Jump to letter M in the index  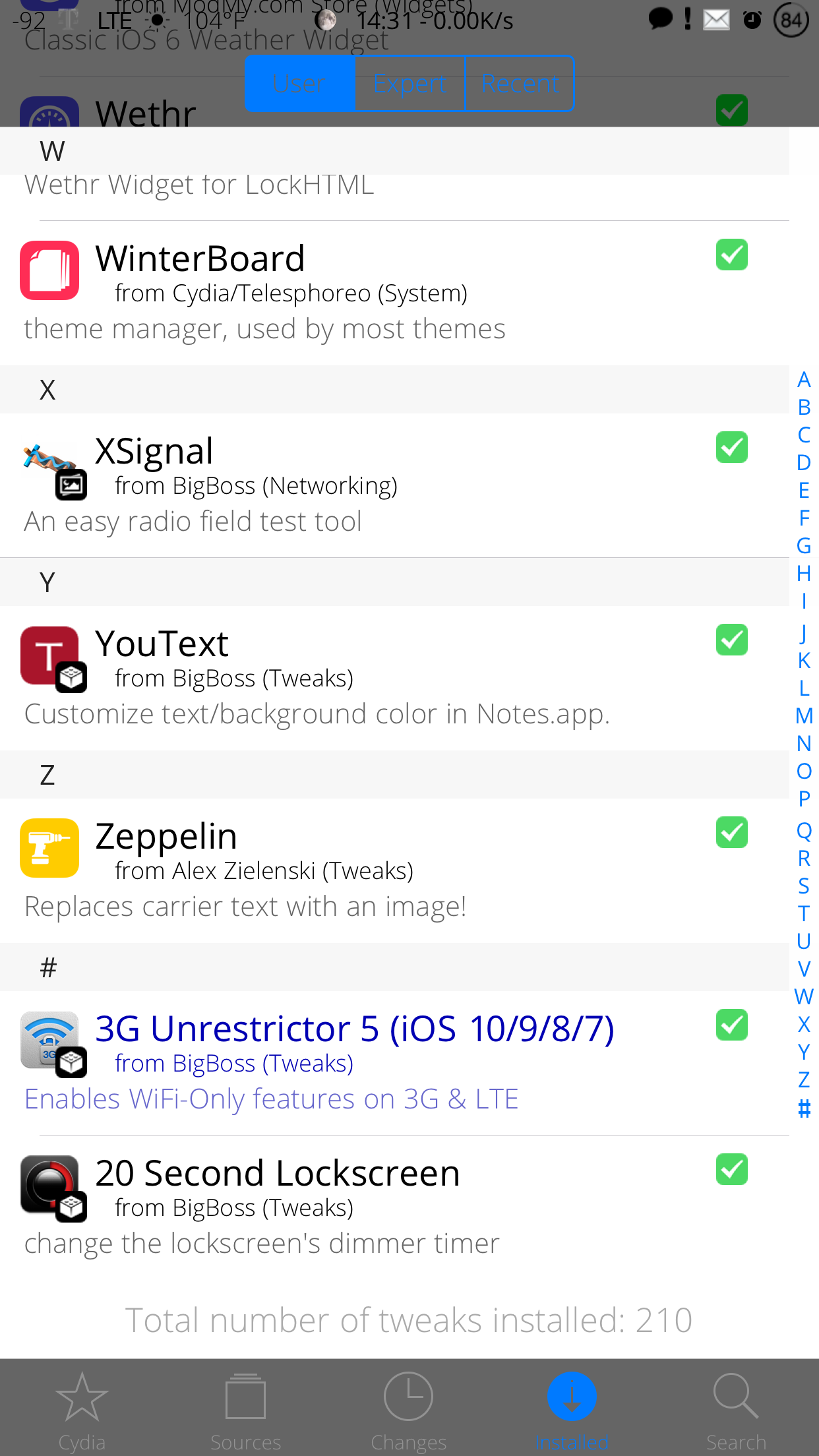pos(804,716)
